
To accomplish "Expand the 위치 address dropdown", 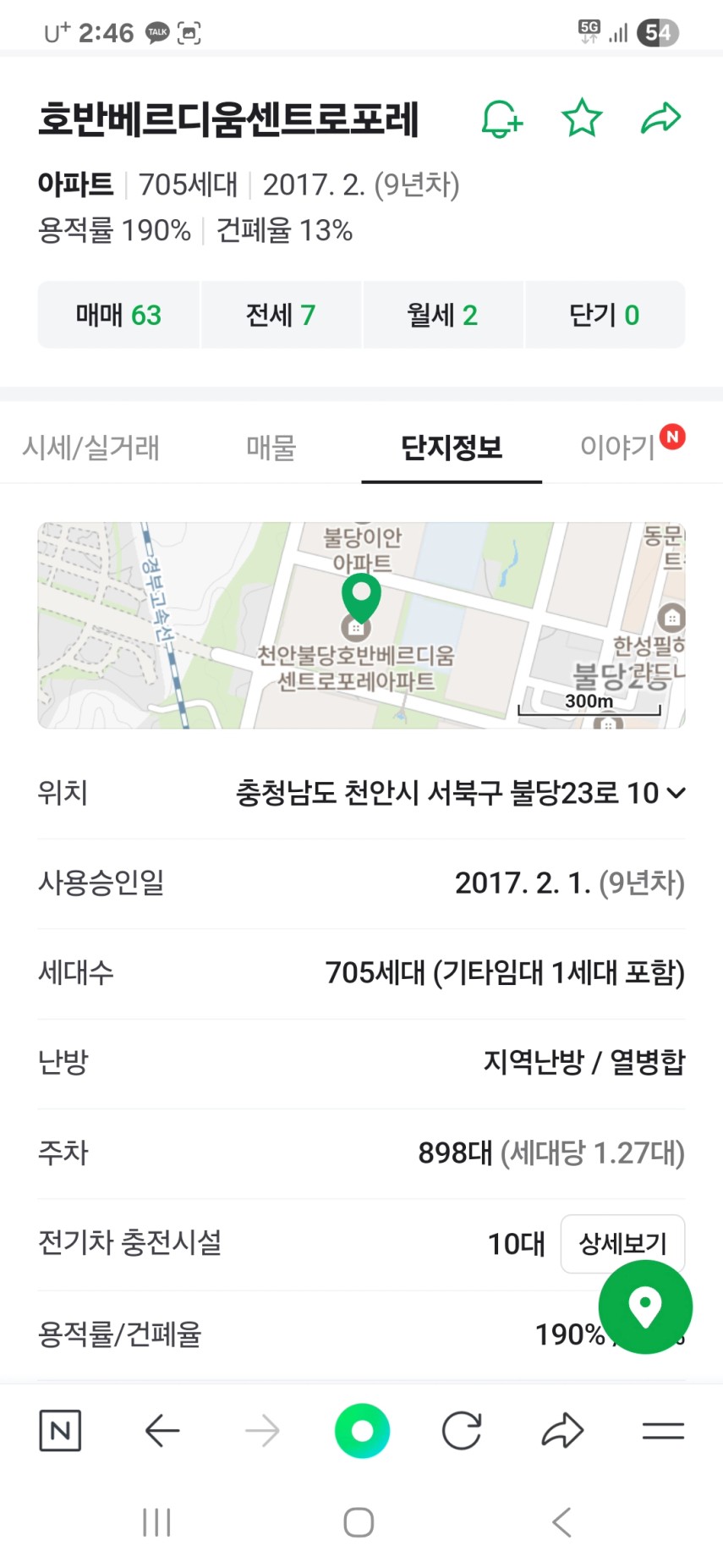I will pyautogui.click(x=675, y=793).
